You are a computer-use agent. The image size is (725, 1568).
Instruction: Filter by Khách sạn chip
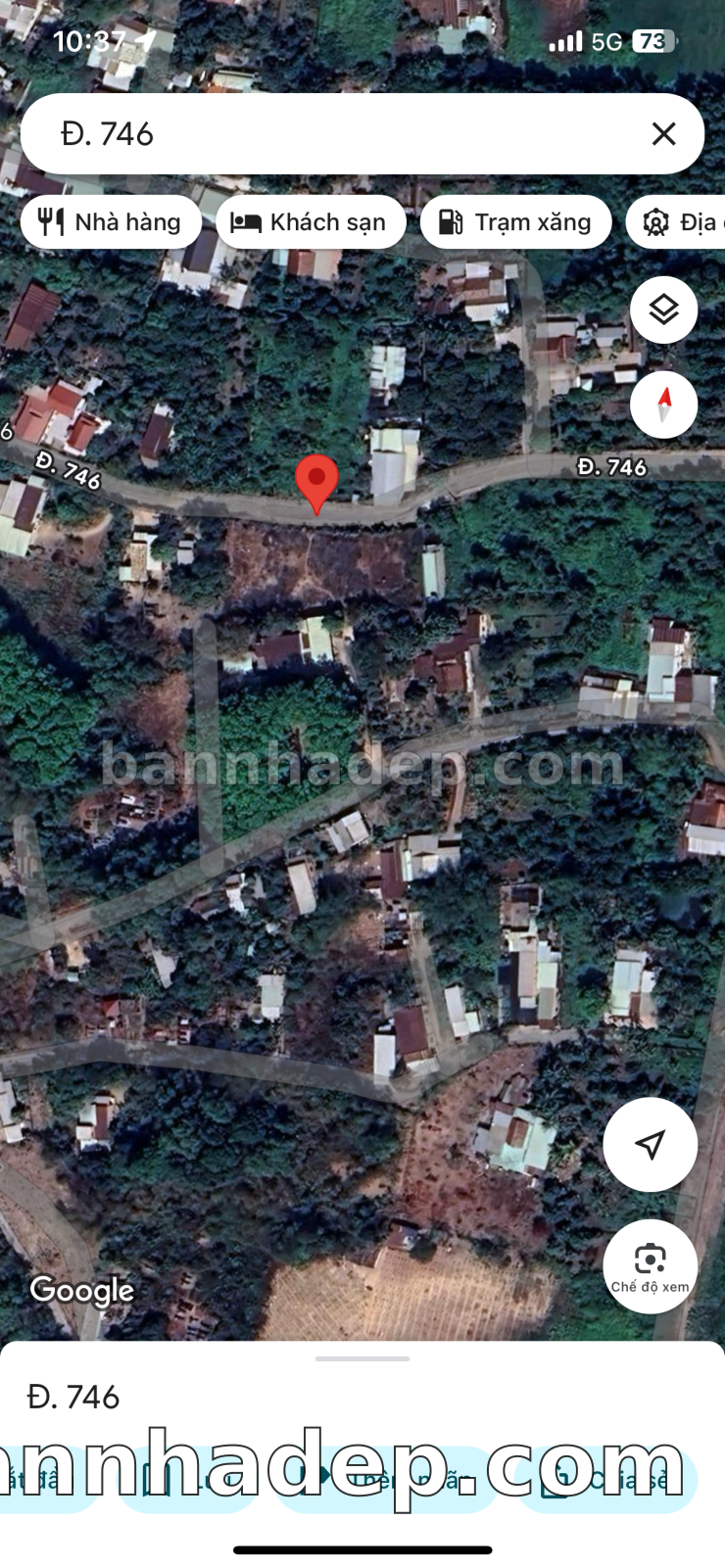coord(311,222)
